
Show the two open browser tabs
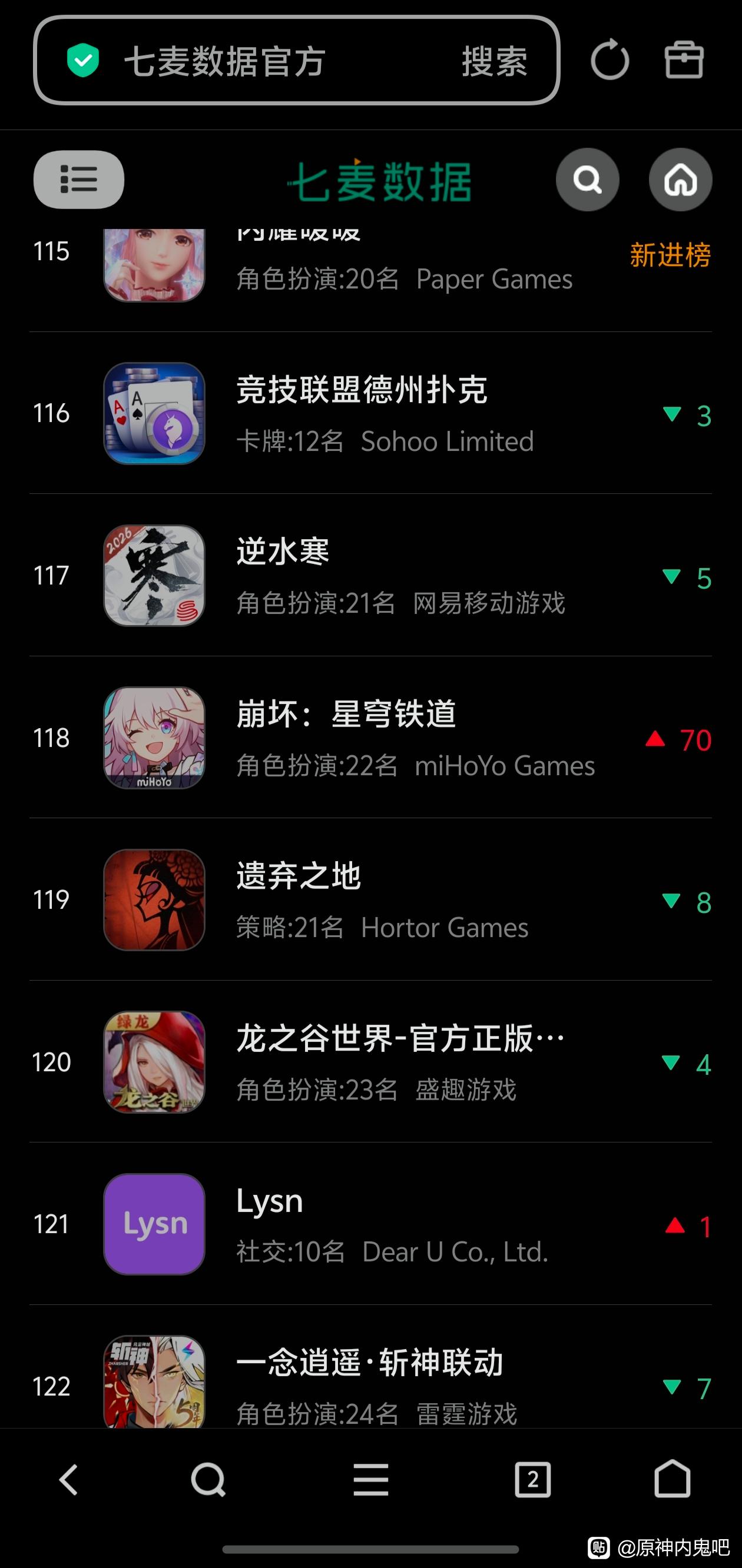pos(533,1480)
